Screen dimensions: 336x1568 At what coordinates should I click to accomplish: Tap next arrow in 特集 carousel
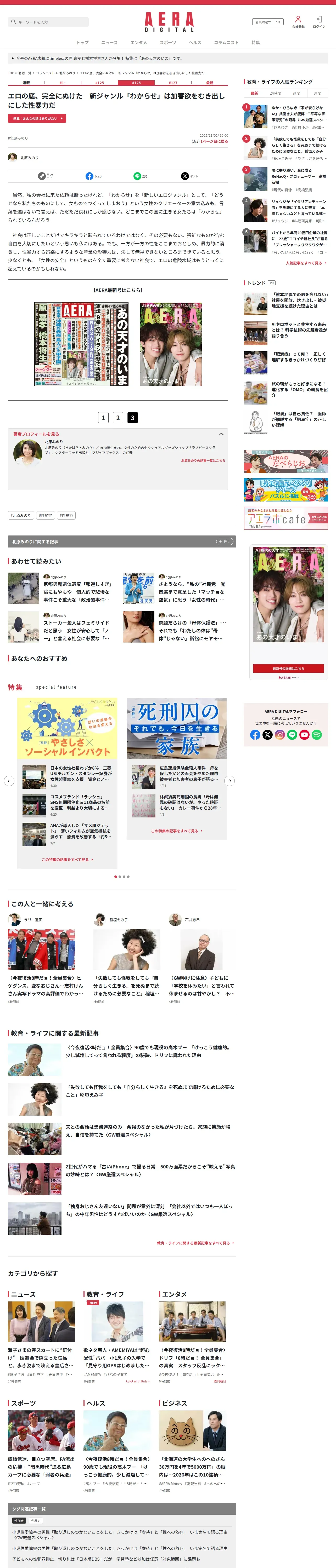(229, 780)
